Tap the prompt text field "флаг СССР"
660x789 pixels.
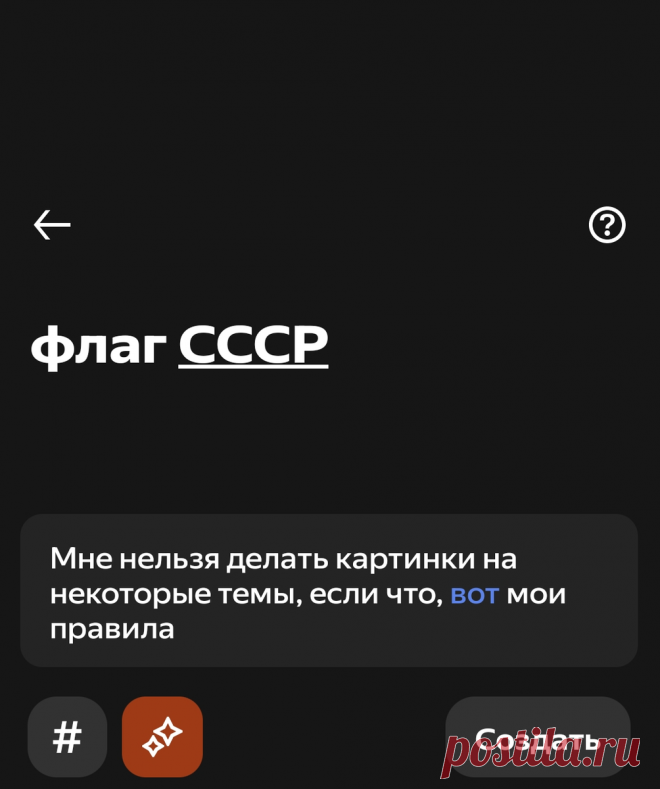tap(180, 345)
